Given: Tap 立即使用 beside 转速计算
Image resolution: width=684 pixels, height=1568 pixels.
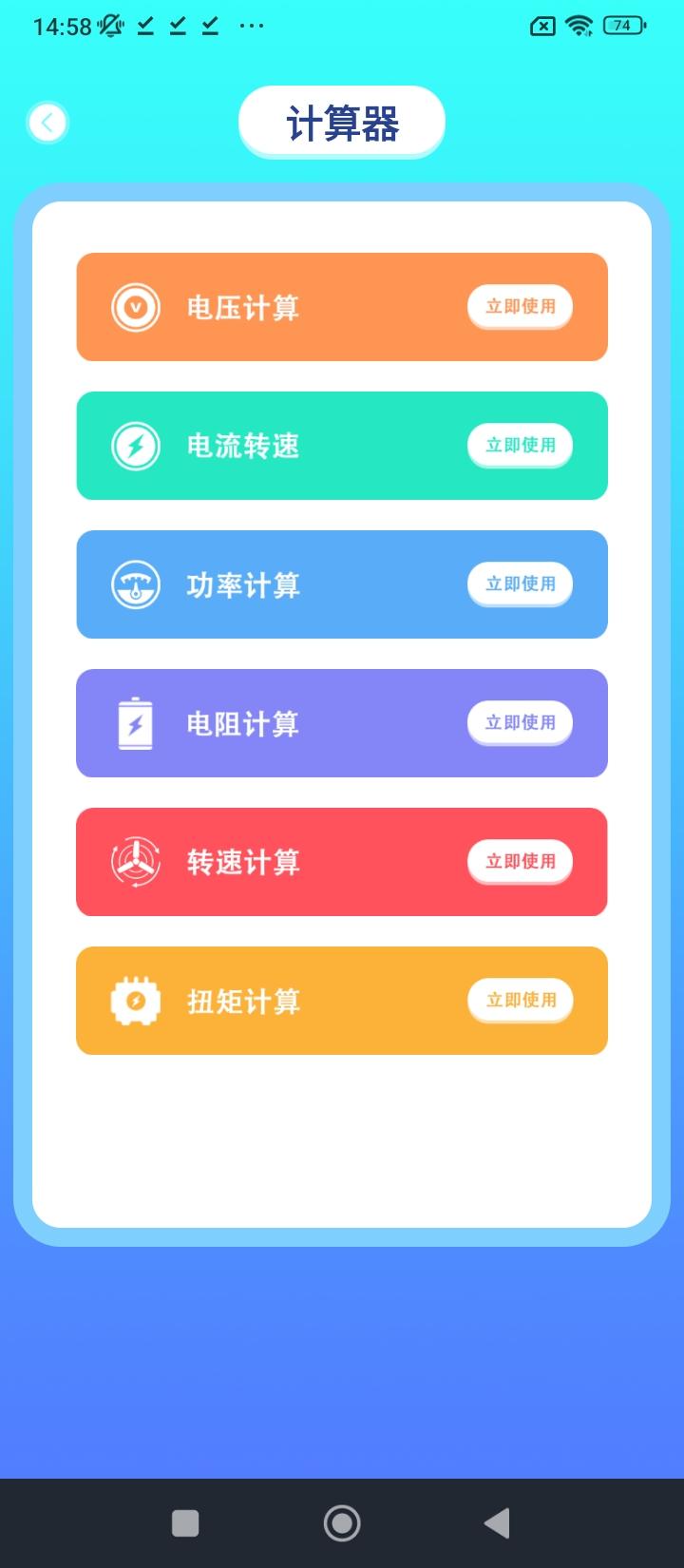Looking at the screenshot, I should (520, 862).
